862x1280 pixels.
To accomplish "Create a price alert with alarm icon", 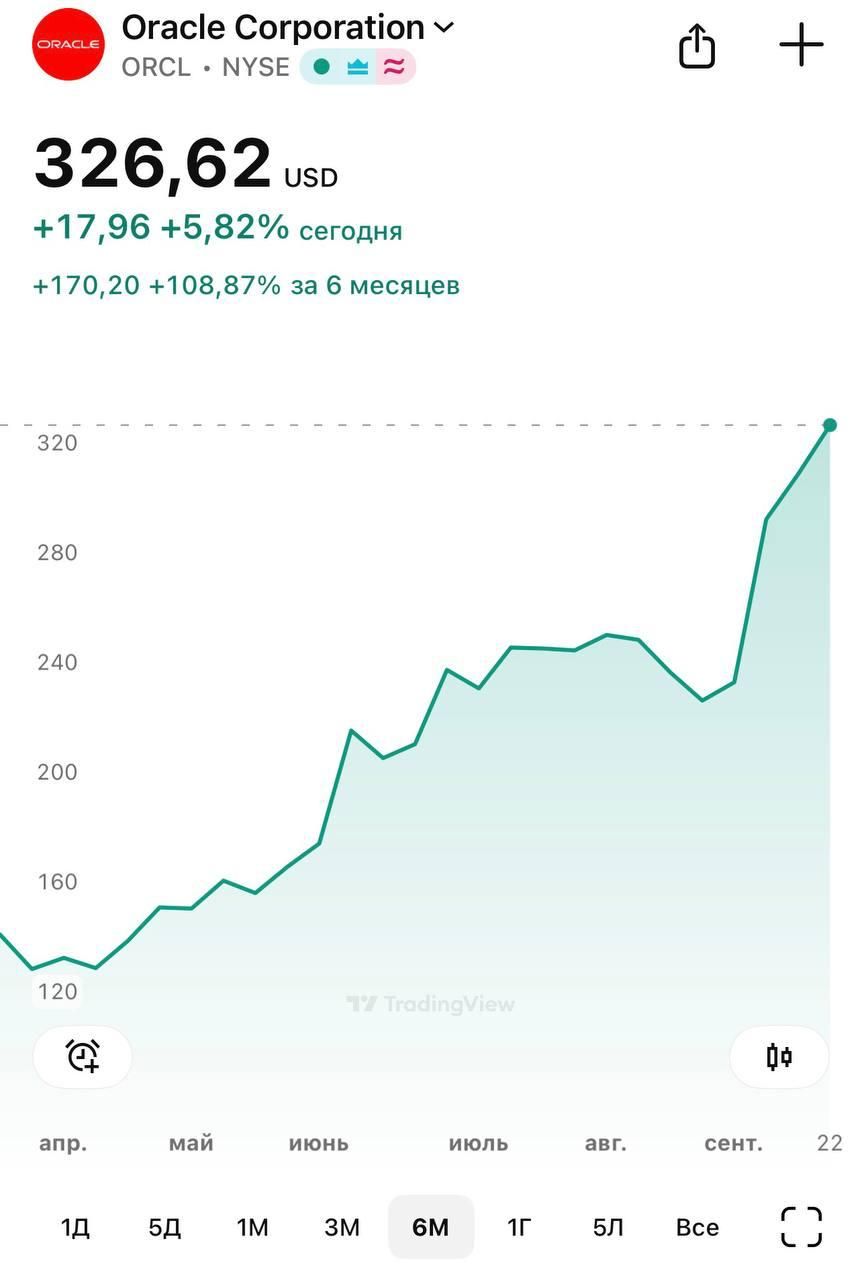I will [x=83, y=1056].
